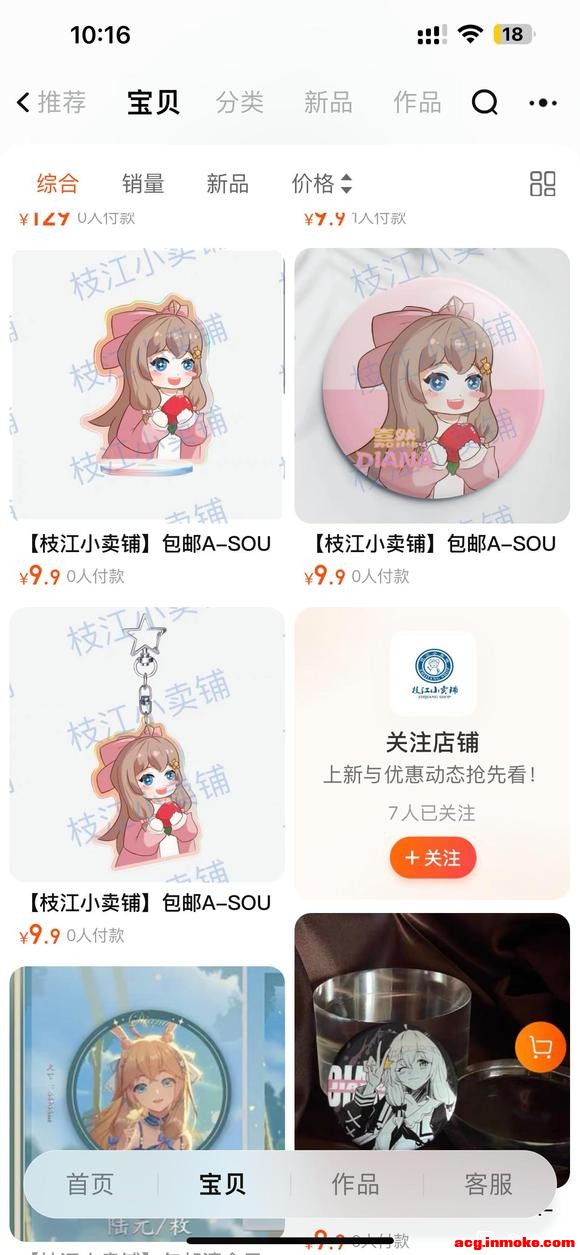Switch to the 分类 top tab
The width and height of the screenshot is (580, 1255).
coord(240,102)
